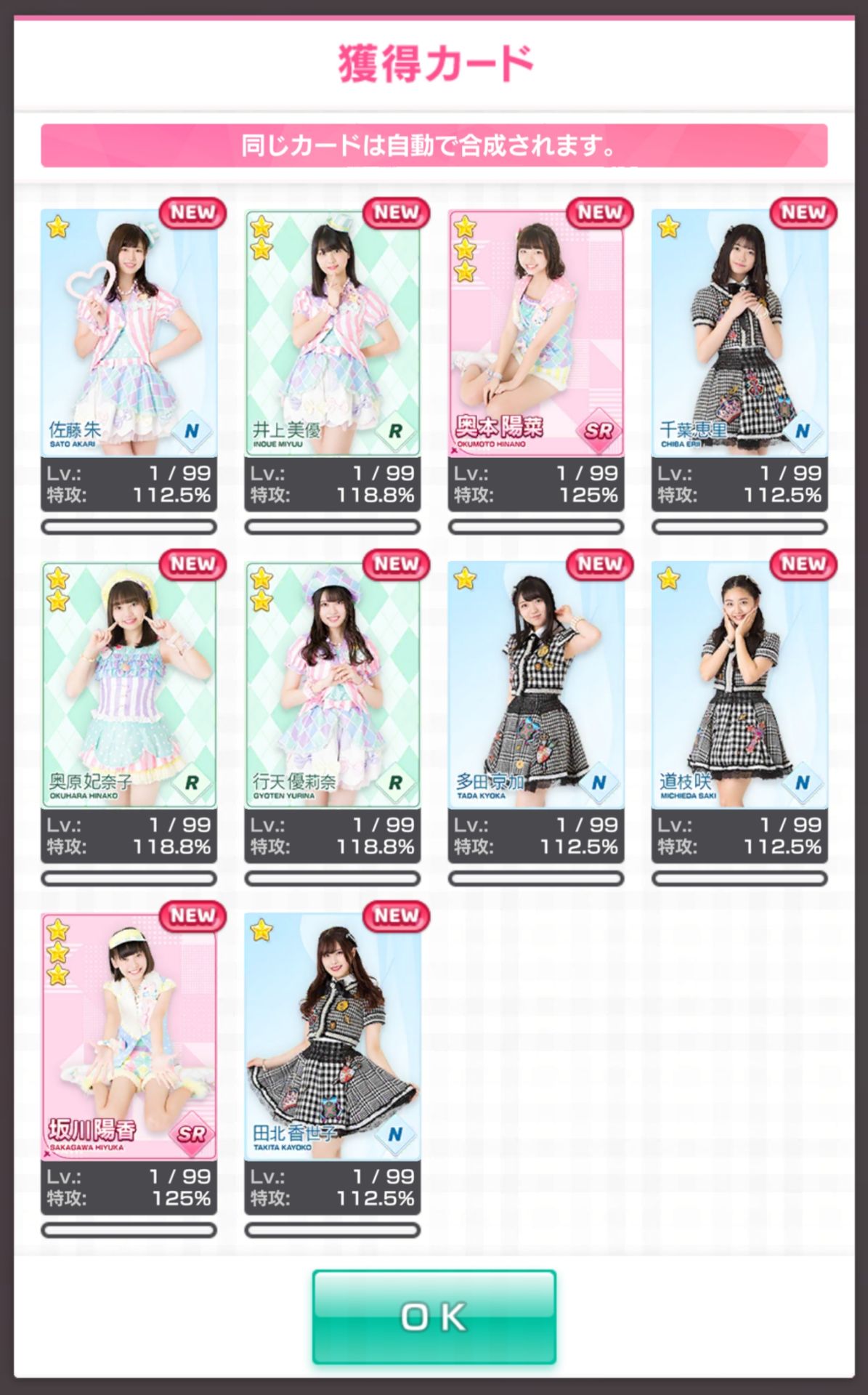Confirm with the OK button
Image resolution: width=868 pixels, height=1395 pixels.
(434, 1317)
